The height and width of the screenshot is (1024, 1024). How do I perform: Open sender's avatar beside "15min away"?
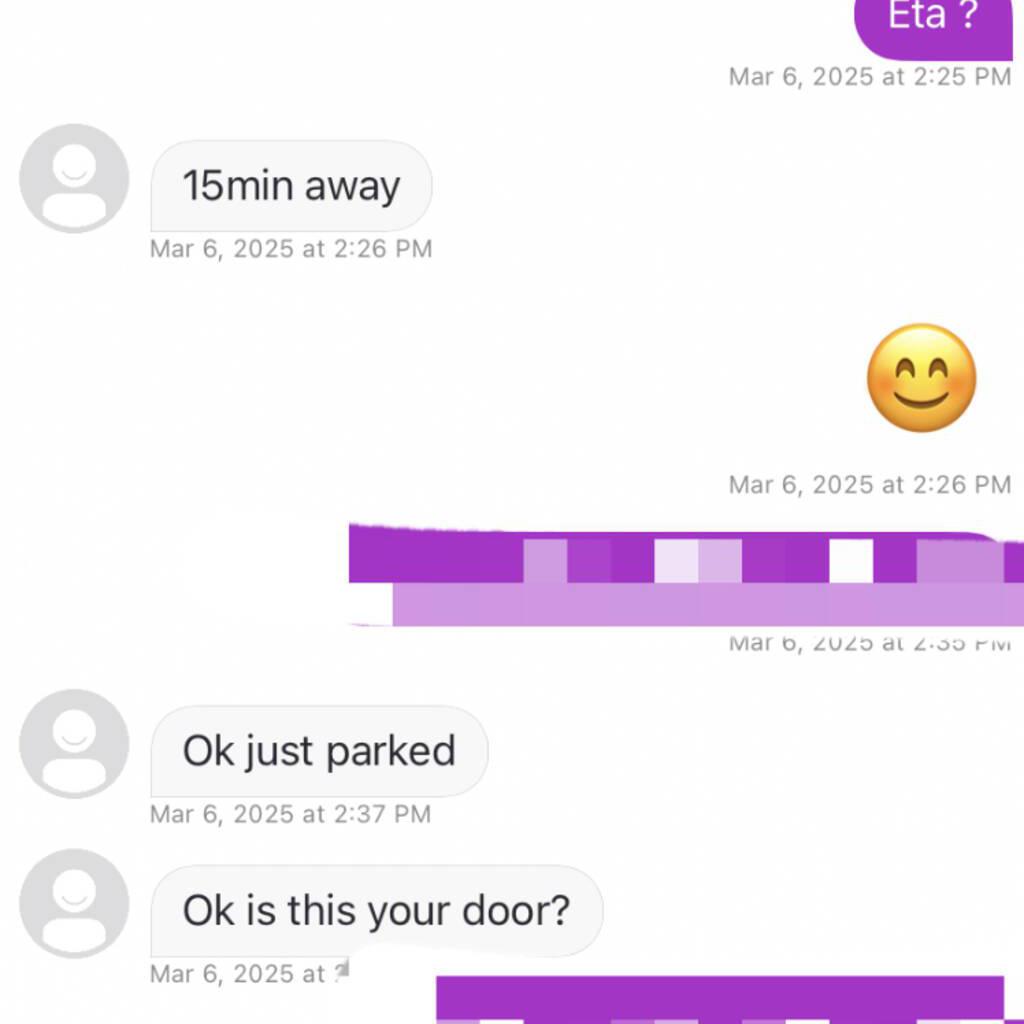click(74, 178)
